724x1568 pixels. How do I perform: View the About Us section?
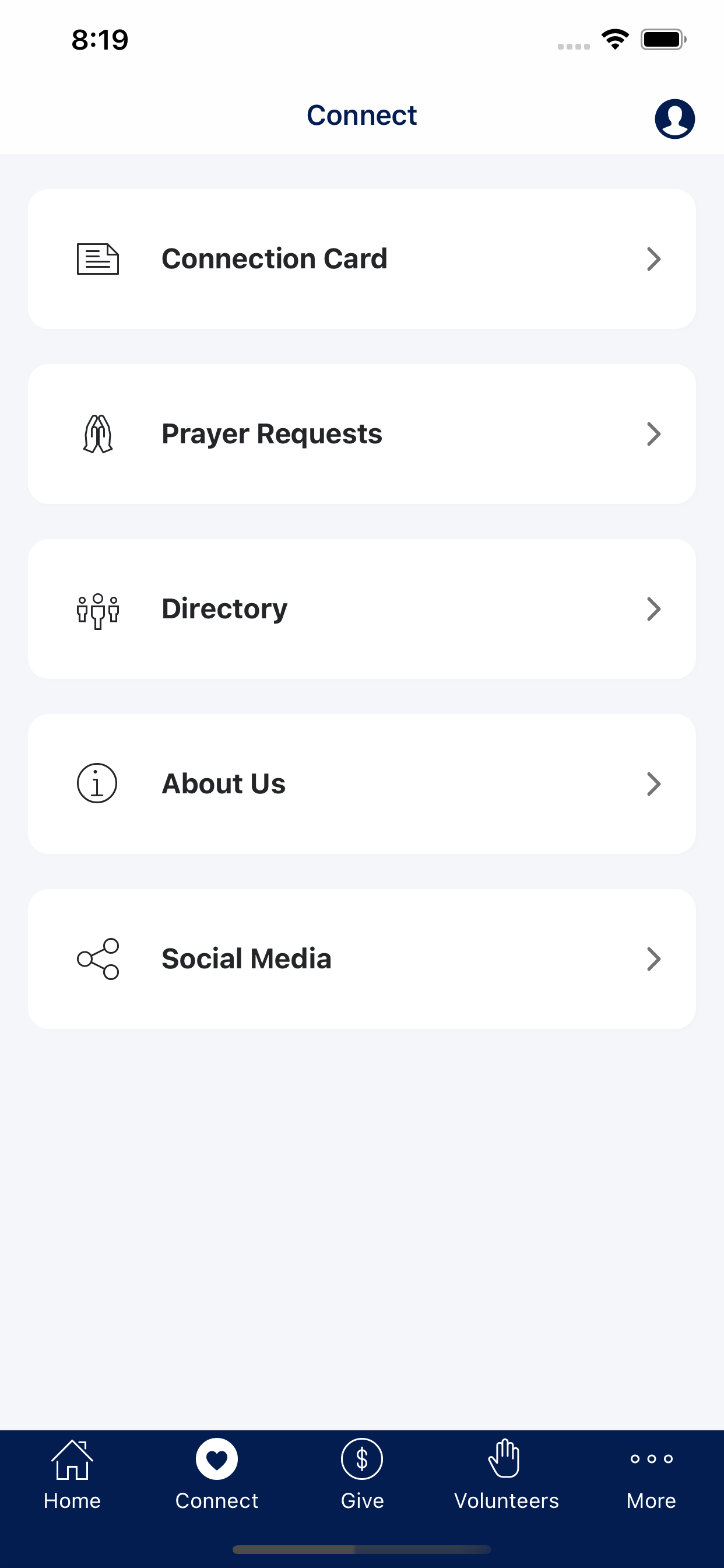click(x=362, y=784)
